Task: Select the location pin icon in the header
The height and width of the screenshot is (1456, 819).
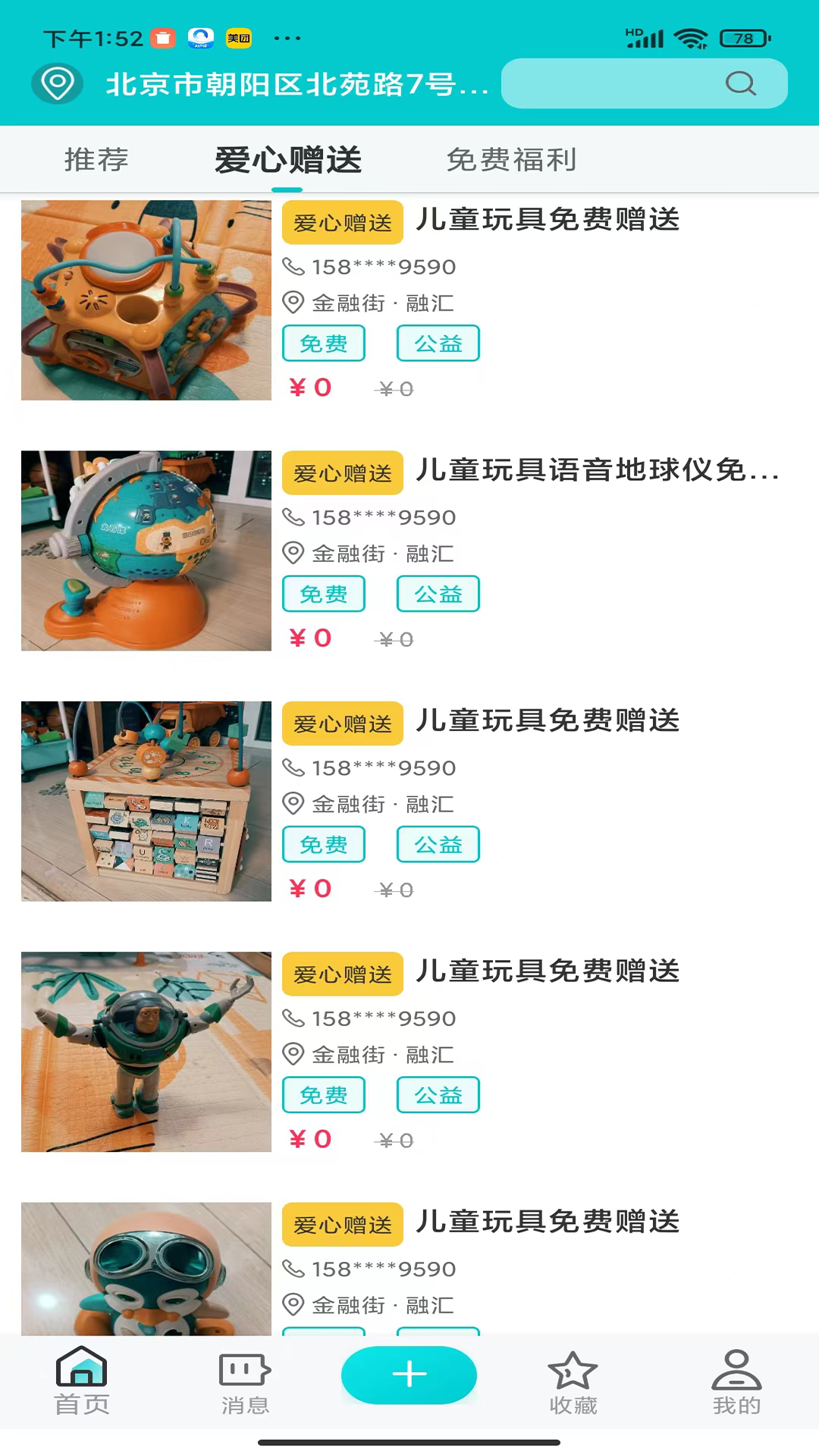Action: coord(57,84)
